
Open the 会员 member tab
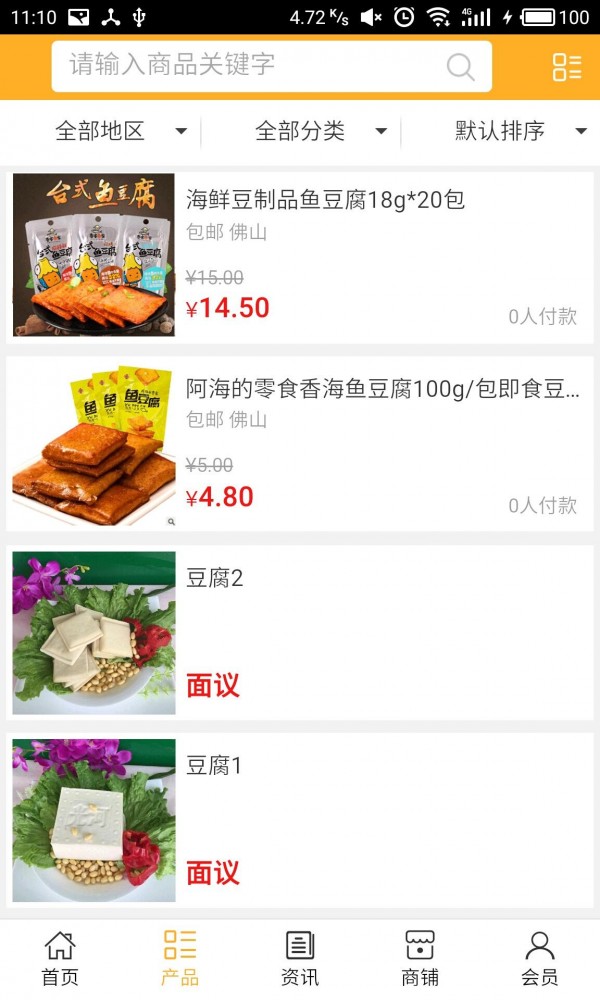(540, 958)
